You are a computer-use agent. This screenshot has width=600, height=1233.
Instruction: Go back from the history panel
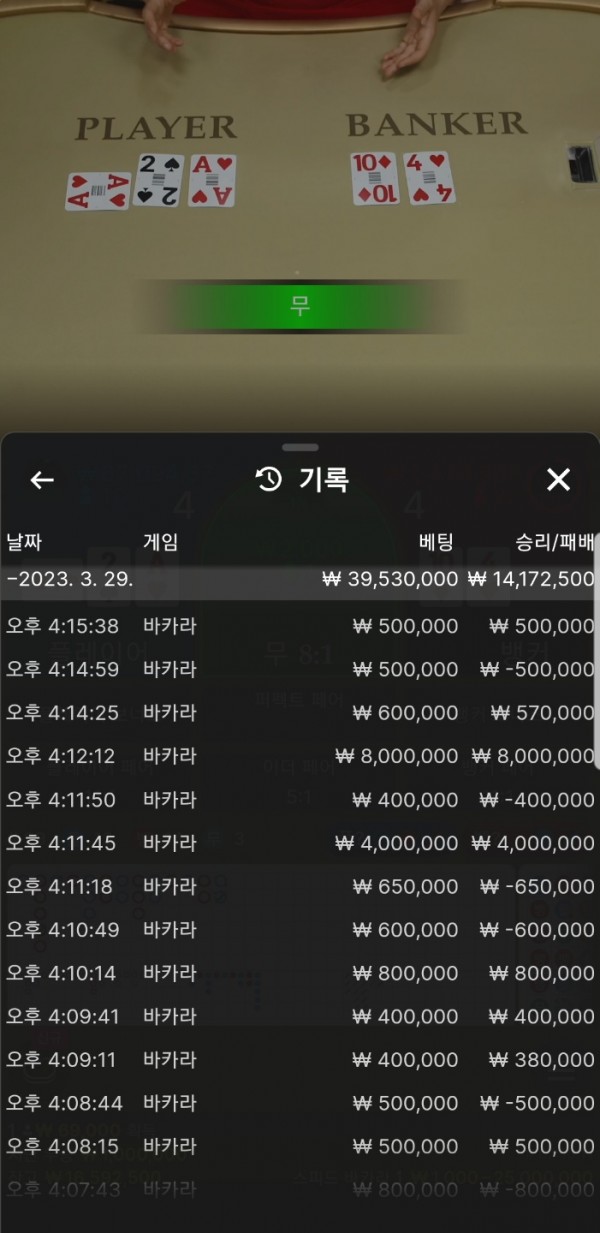(41, 480)
